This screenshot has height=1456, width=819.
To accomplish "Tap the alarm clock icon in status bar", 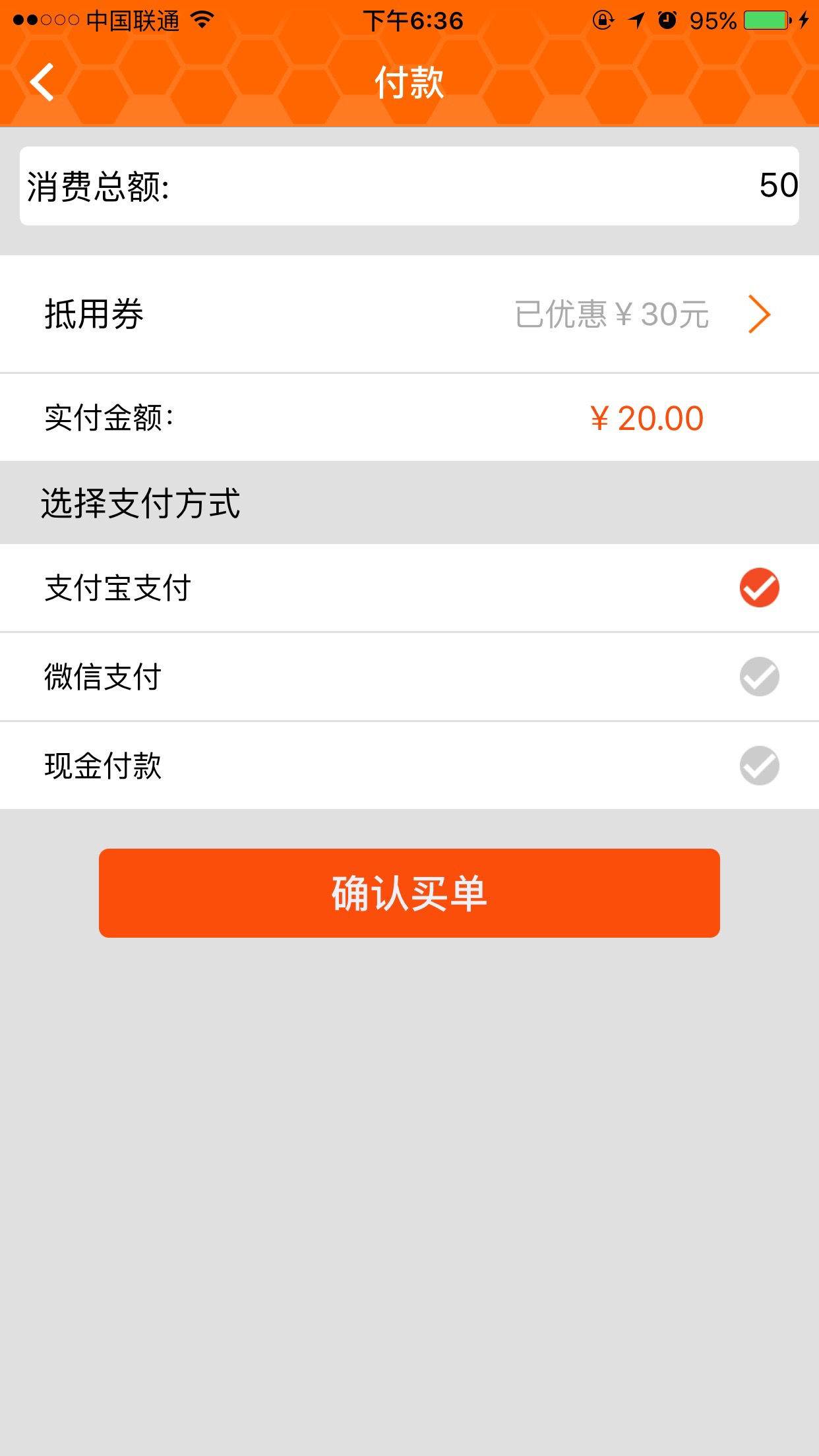I will point(666,20).
